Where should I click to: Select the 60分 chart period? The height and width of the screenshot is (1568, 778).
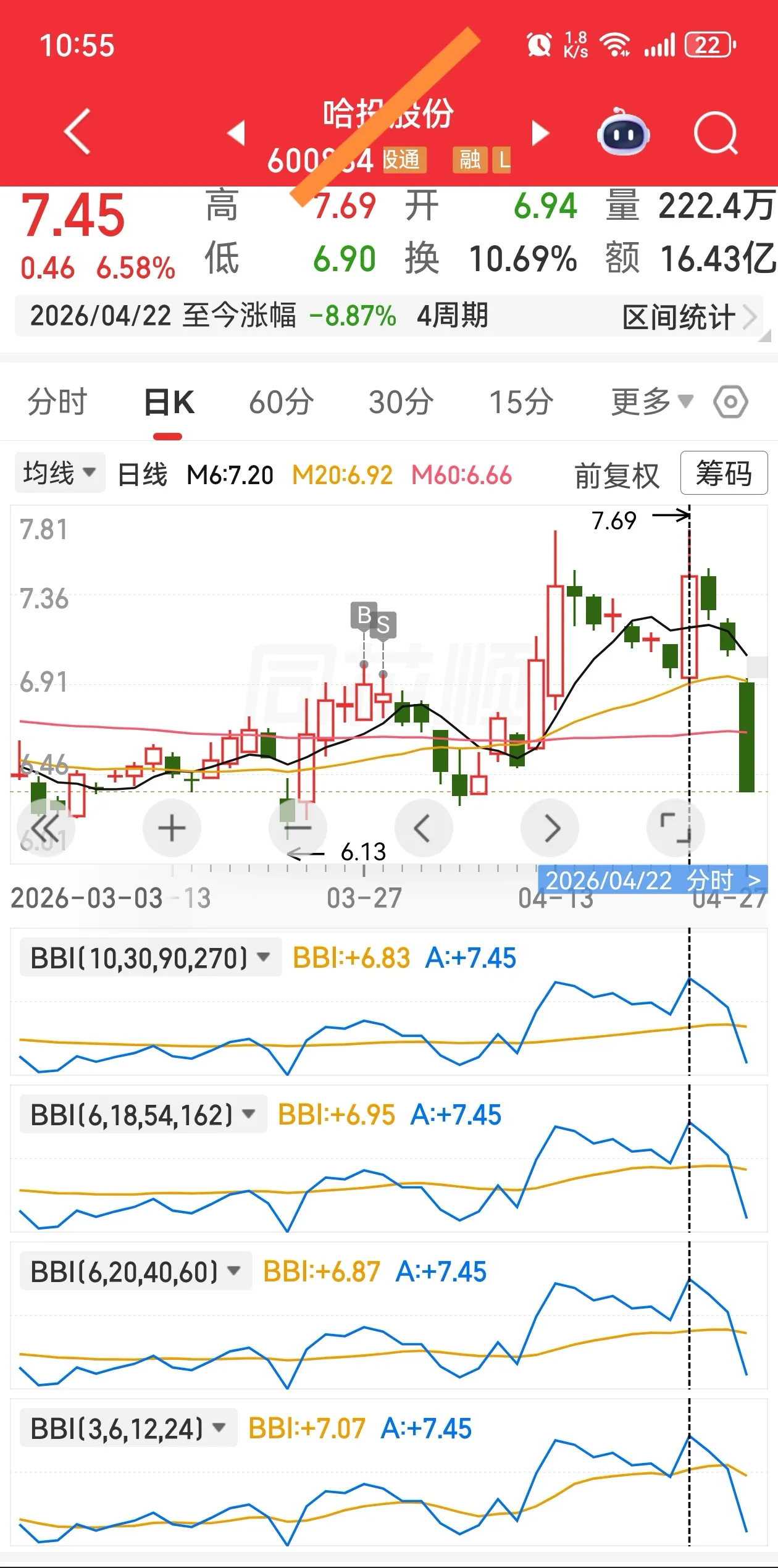coord(282,402)
